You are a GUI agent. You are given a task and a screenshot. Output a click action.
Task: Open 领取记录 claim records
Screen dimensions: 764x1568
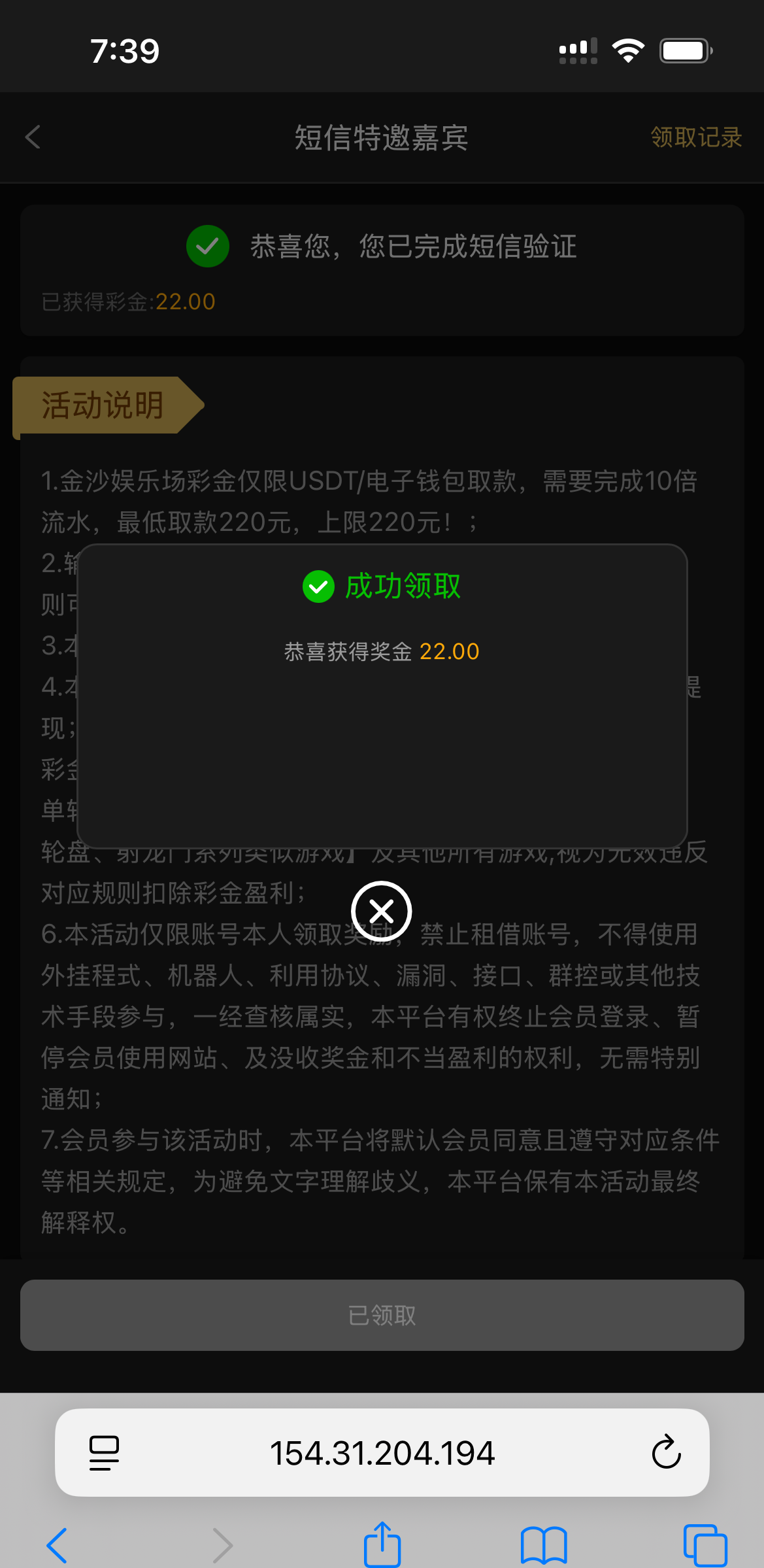tap(696, 137)
